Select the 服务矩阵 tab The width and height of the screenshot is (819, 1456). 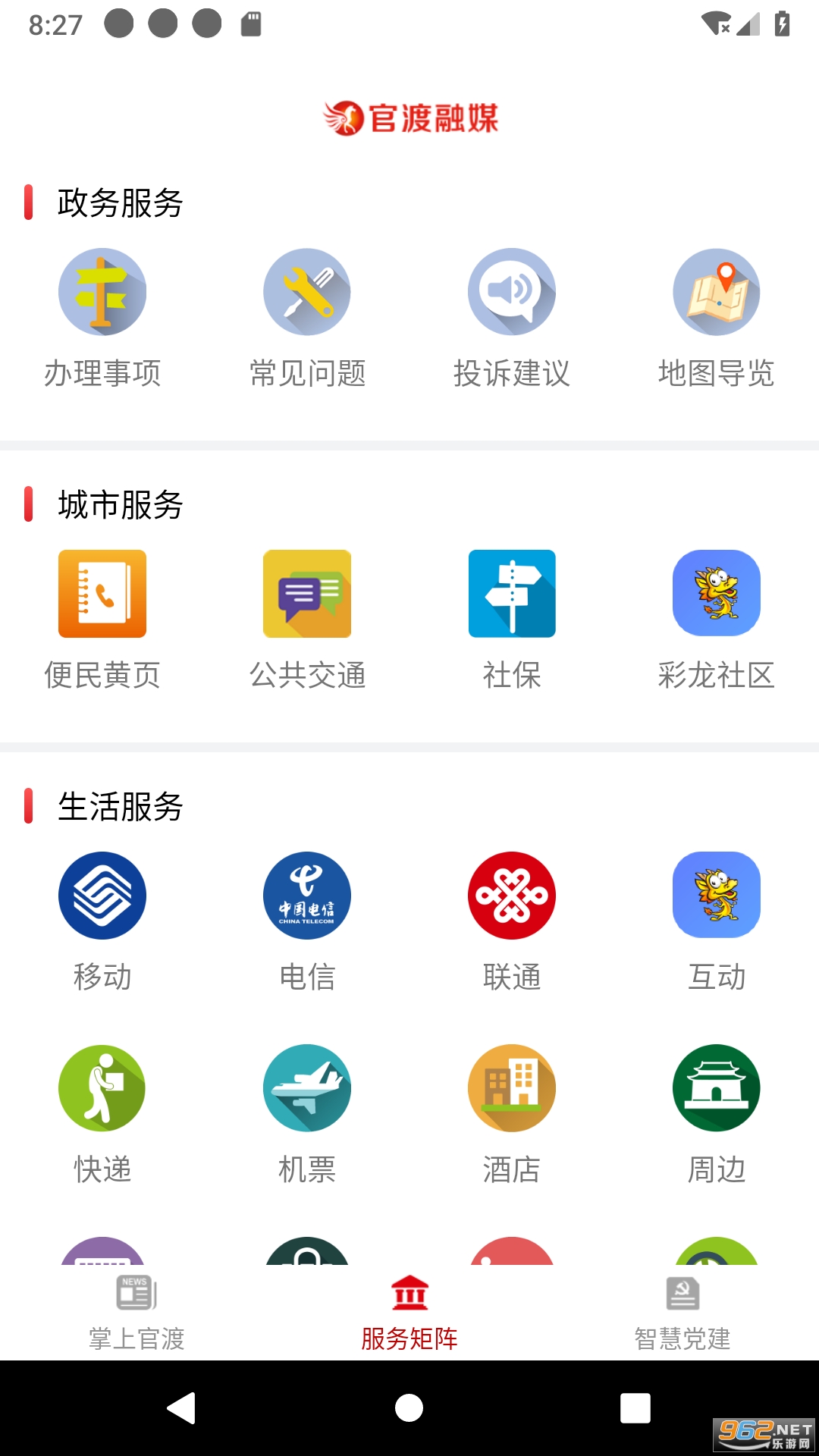(409, 1312)
